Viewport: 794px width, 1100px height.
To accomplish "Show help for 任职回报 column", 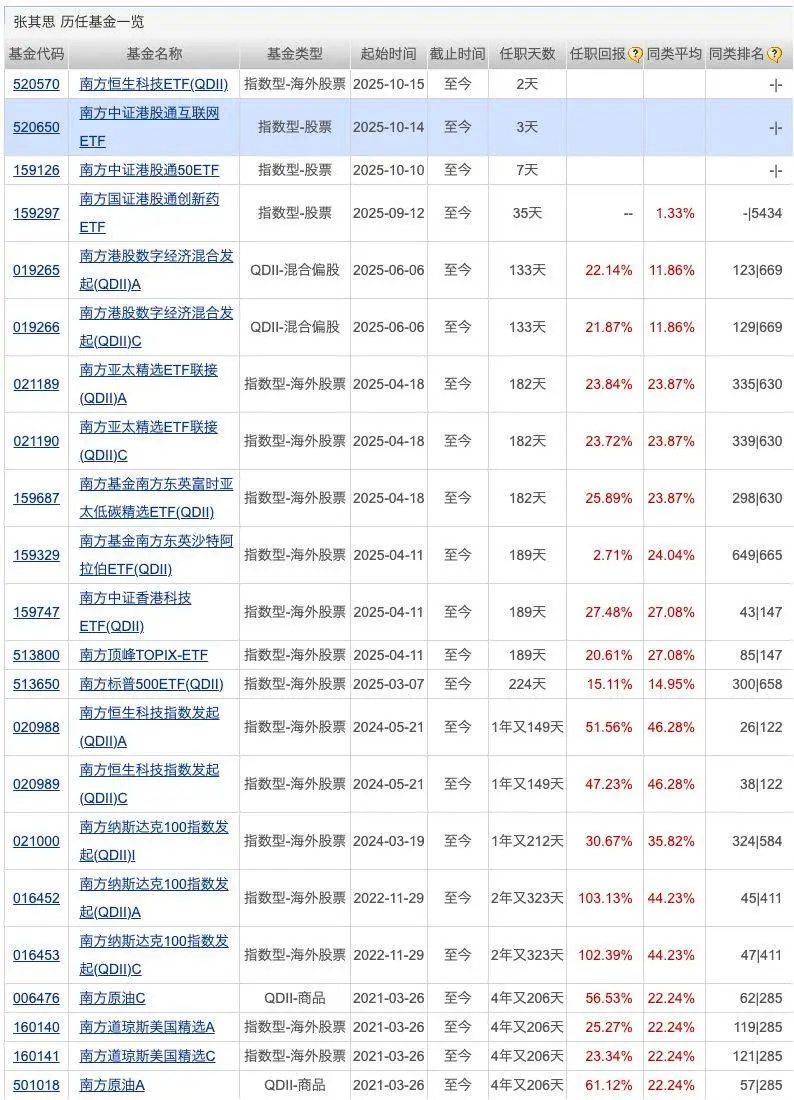I will point(634,54).
